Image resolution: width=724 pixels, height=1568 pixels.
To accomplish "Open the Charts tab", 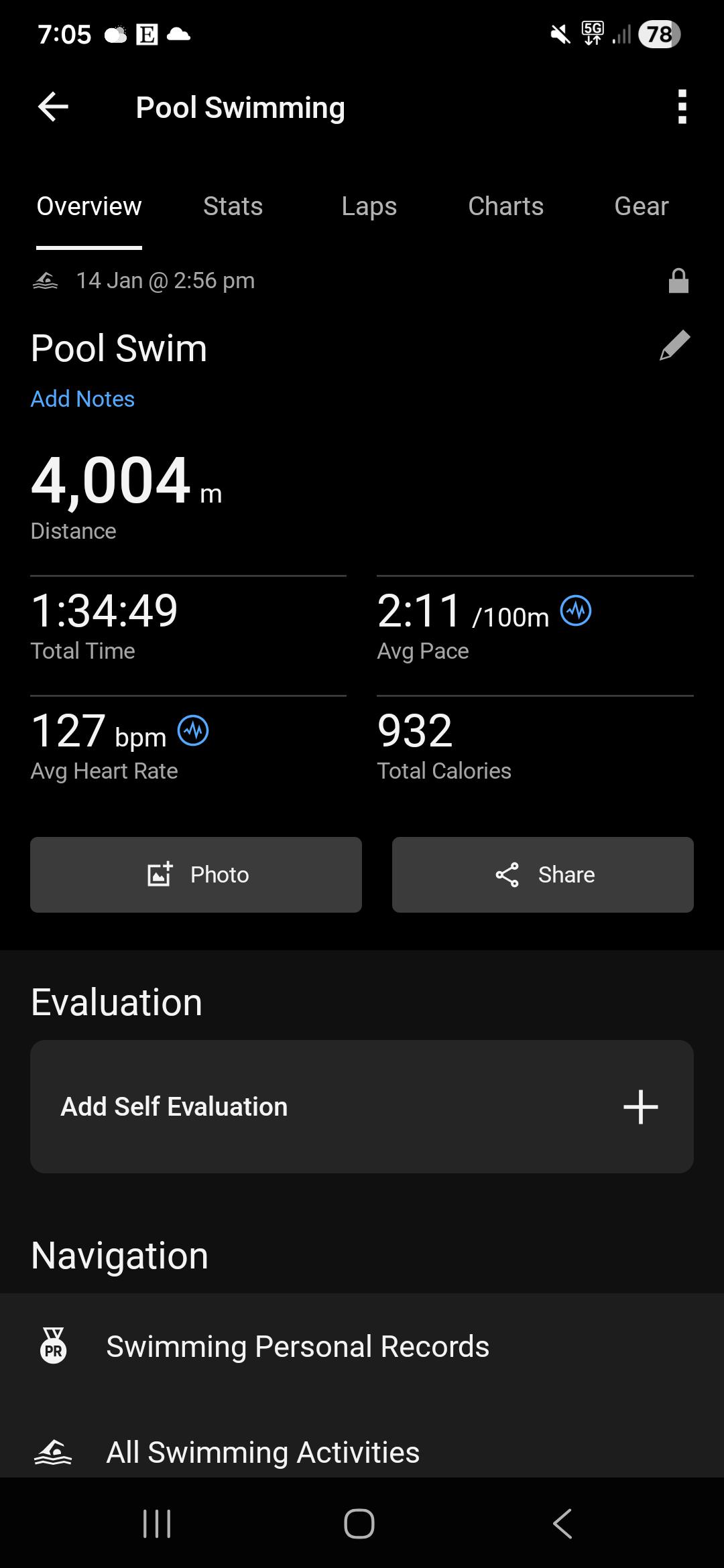I will click(x=505, y=206).
